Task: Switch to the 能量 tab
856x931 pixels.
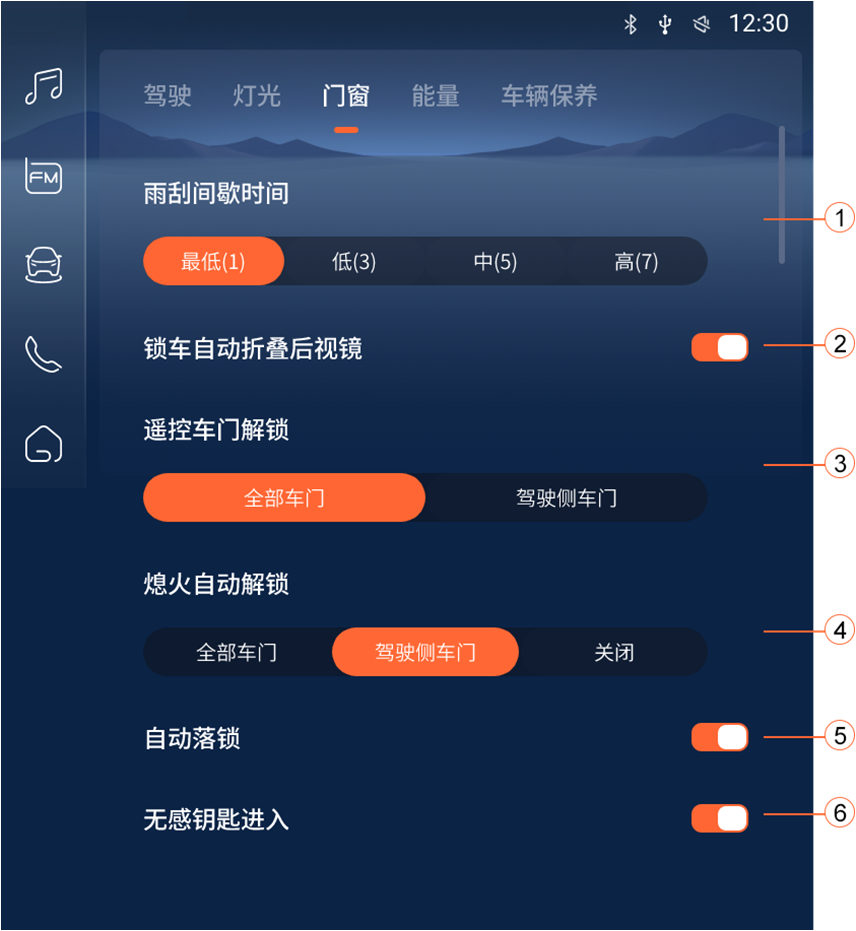Action: tap(436, 96)
